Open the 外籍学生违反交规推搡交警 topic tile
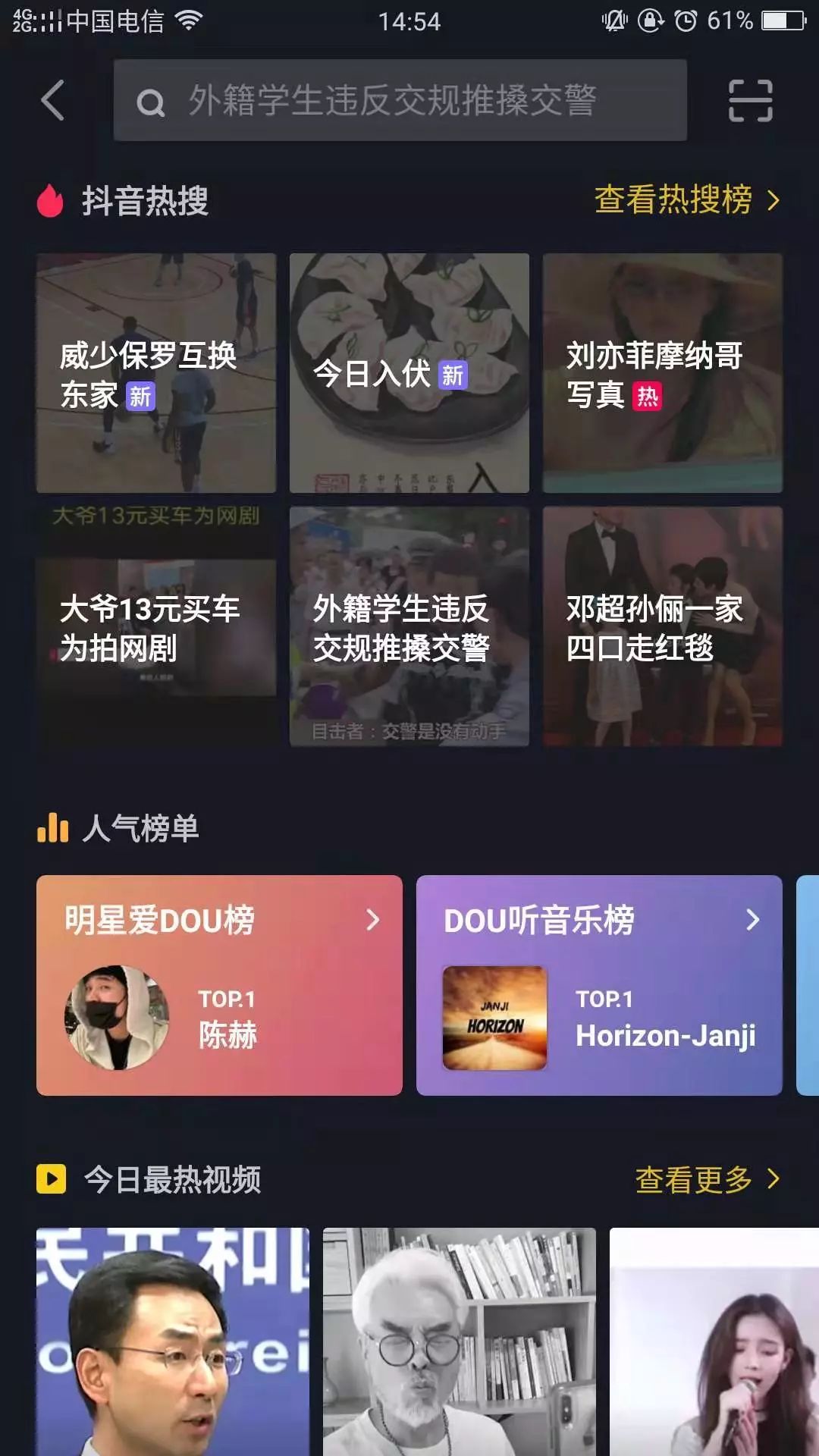This screenshot has height=1456, width=819. pos(409,627)
